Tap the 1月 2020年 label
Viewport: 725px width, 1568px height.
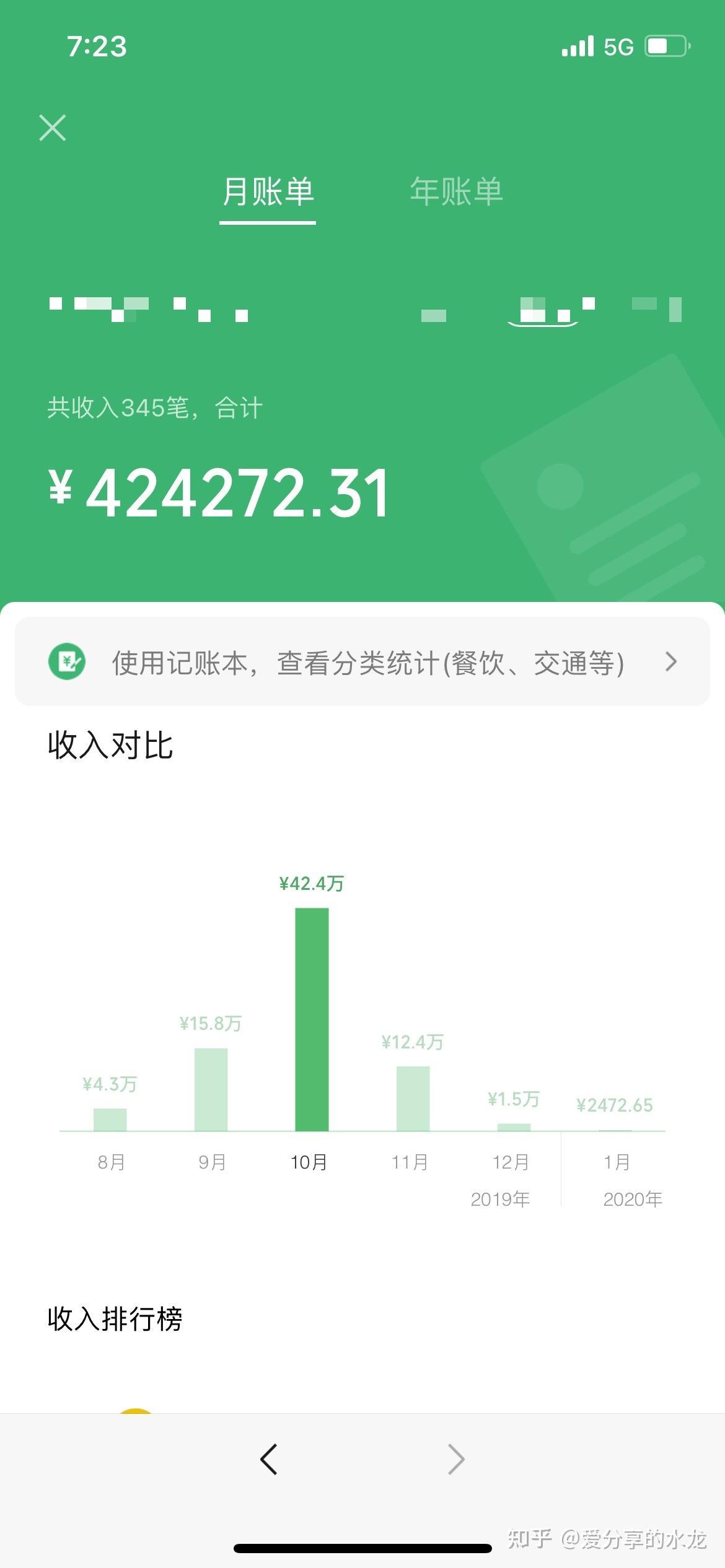620,1177
